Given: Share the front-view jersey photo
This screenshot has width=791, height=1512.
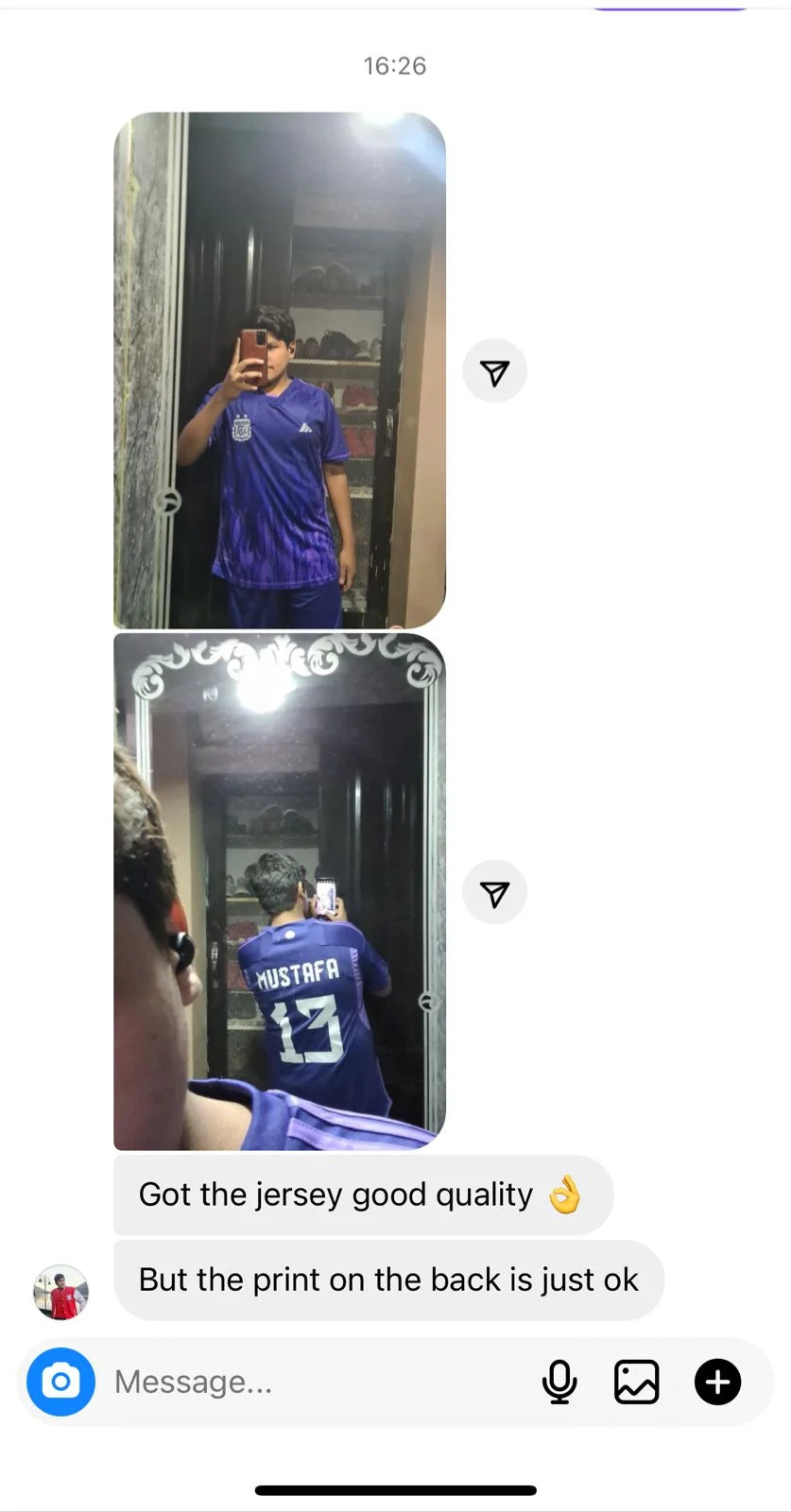Looking at the screenshot, I should [494, 371].
